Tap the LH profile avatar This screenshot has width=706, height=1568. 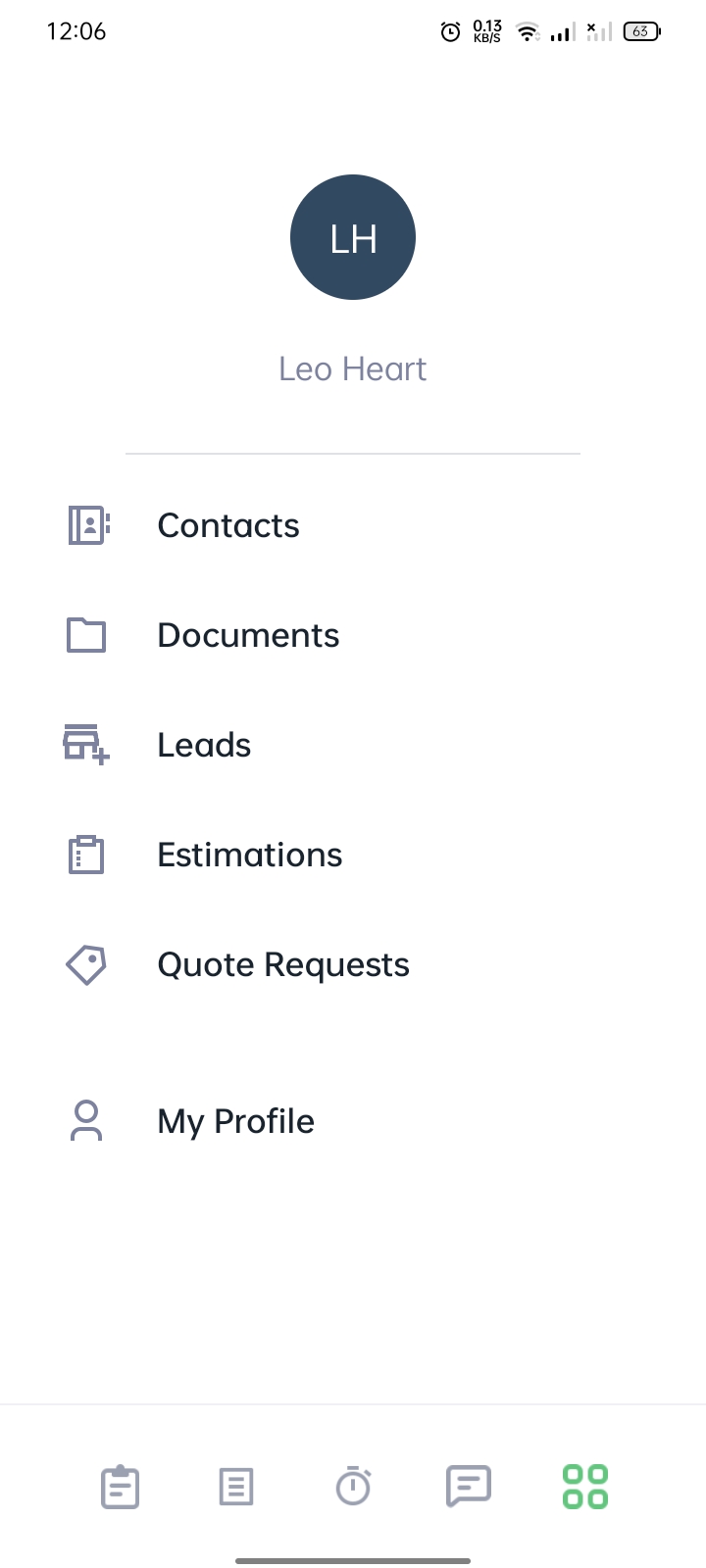click(353, 237)
